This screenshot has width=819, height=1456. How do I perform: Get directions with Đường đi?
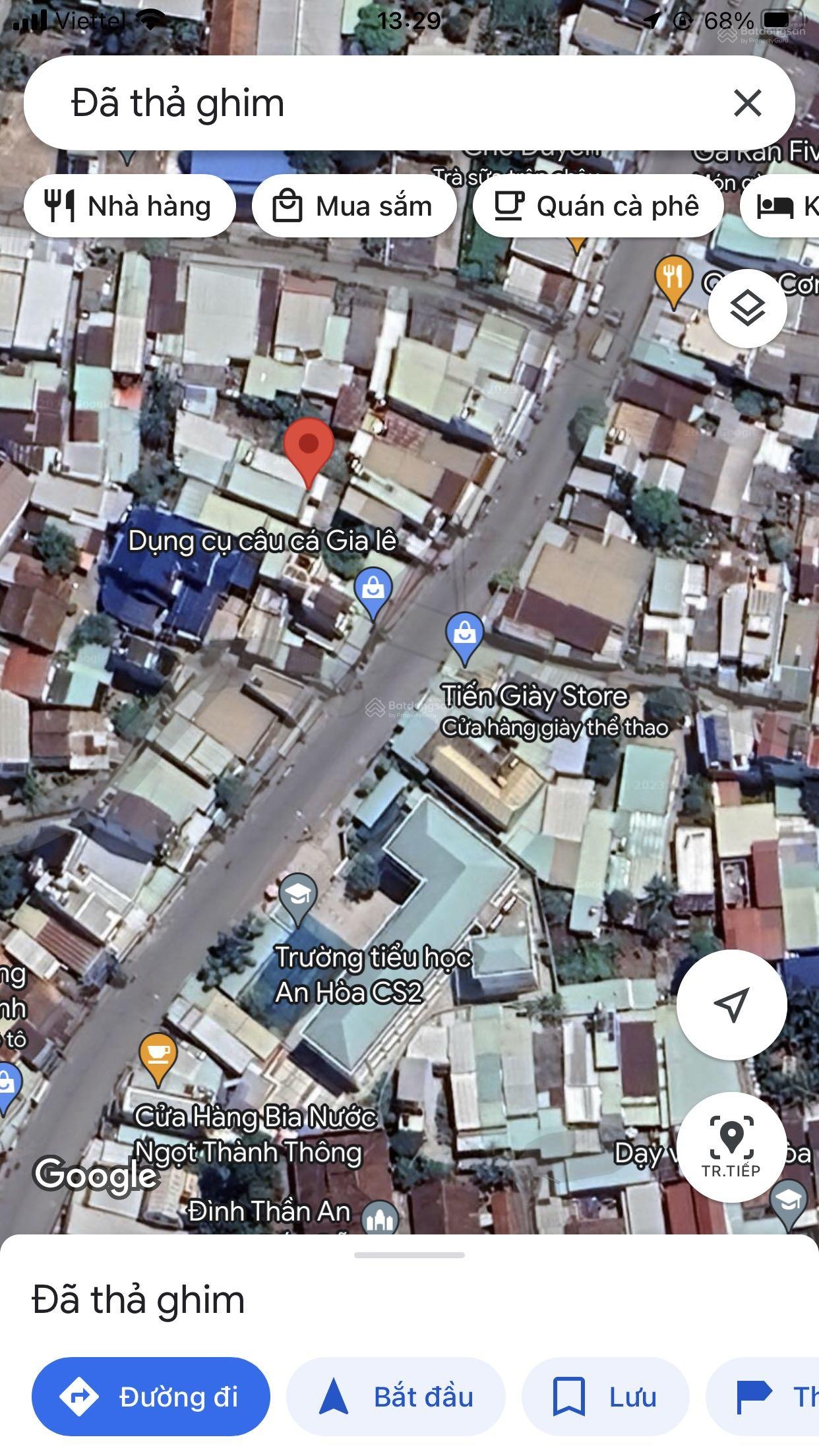(x=151, y=1397)
